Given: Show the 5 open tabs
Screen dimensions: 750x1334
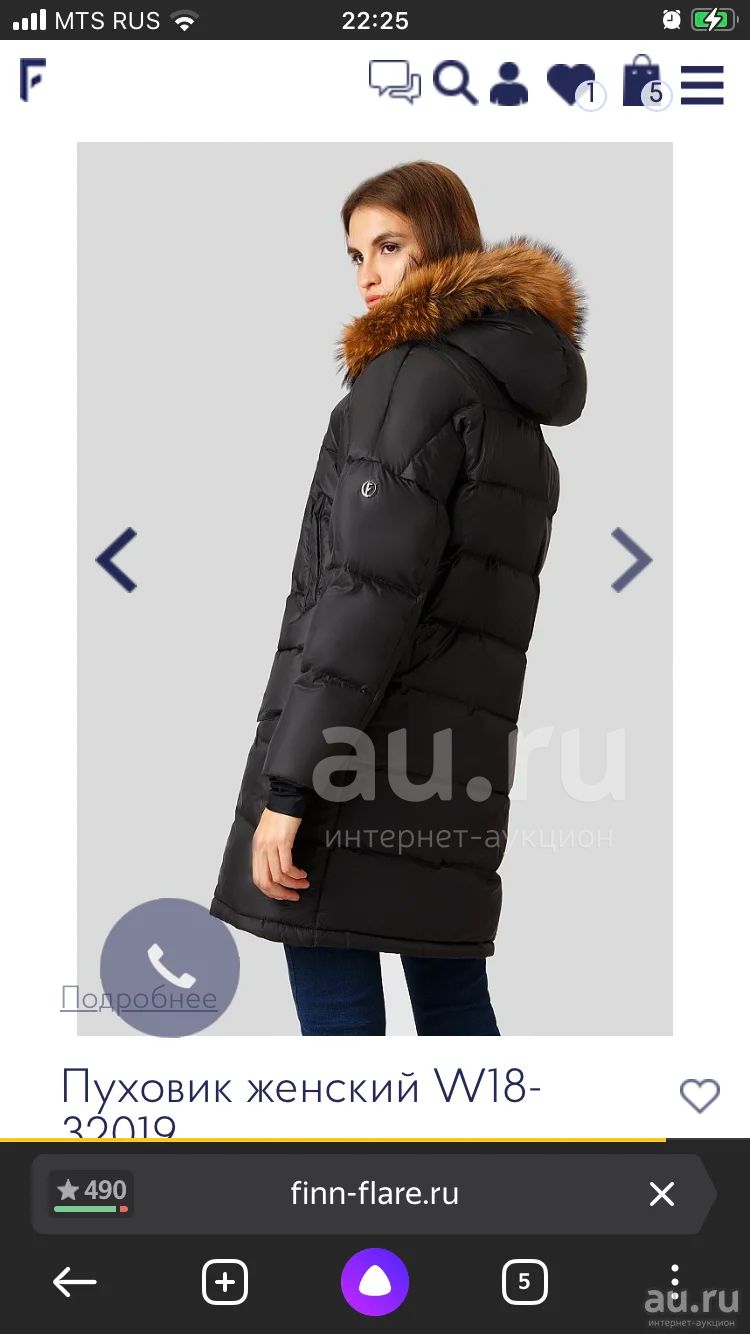Looking at the screenshot, I should coord(525,1282).
